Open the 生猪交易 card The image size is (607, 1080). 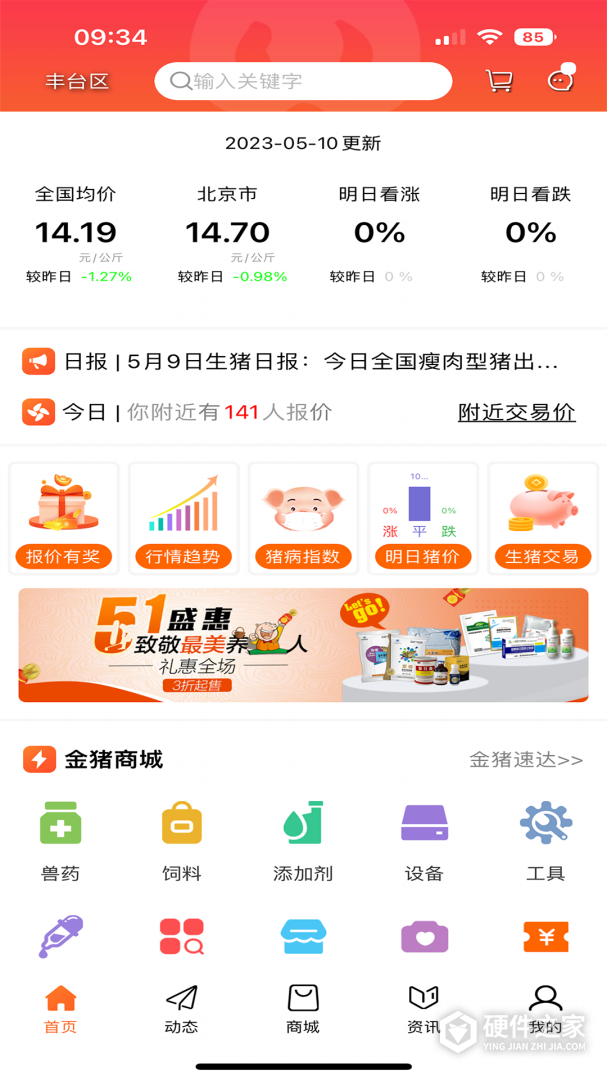tap(543, 518)
